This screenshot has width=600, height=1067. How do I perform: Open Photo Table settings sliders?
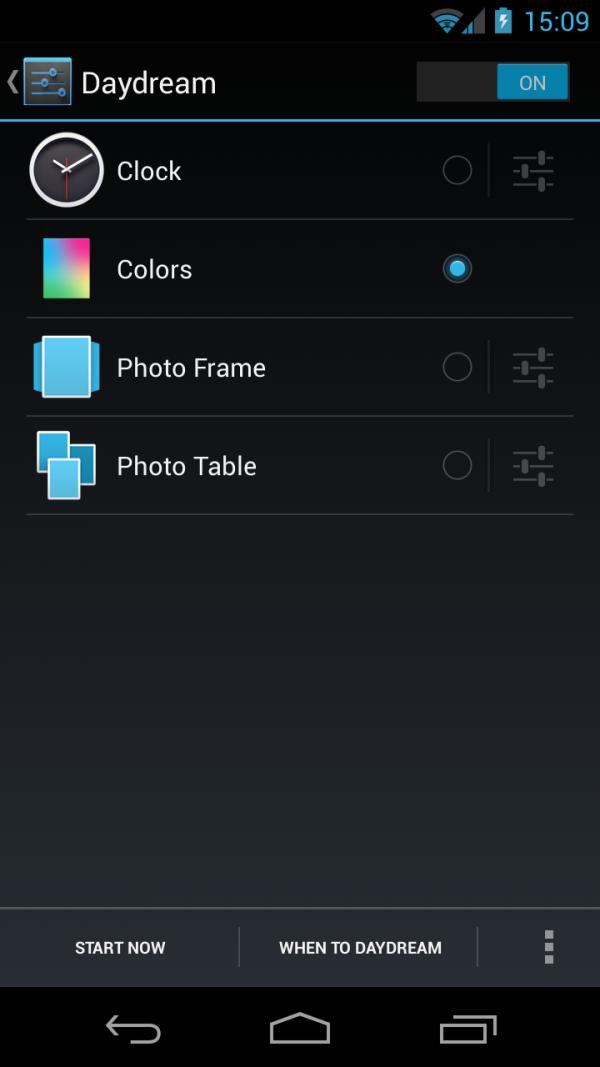point(533,466)
